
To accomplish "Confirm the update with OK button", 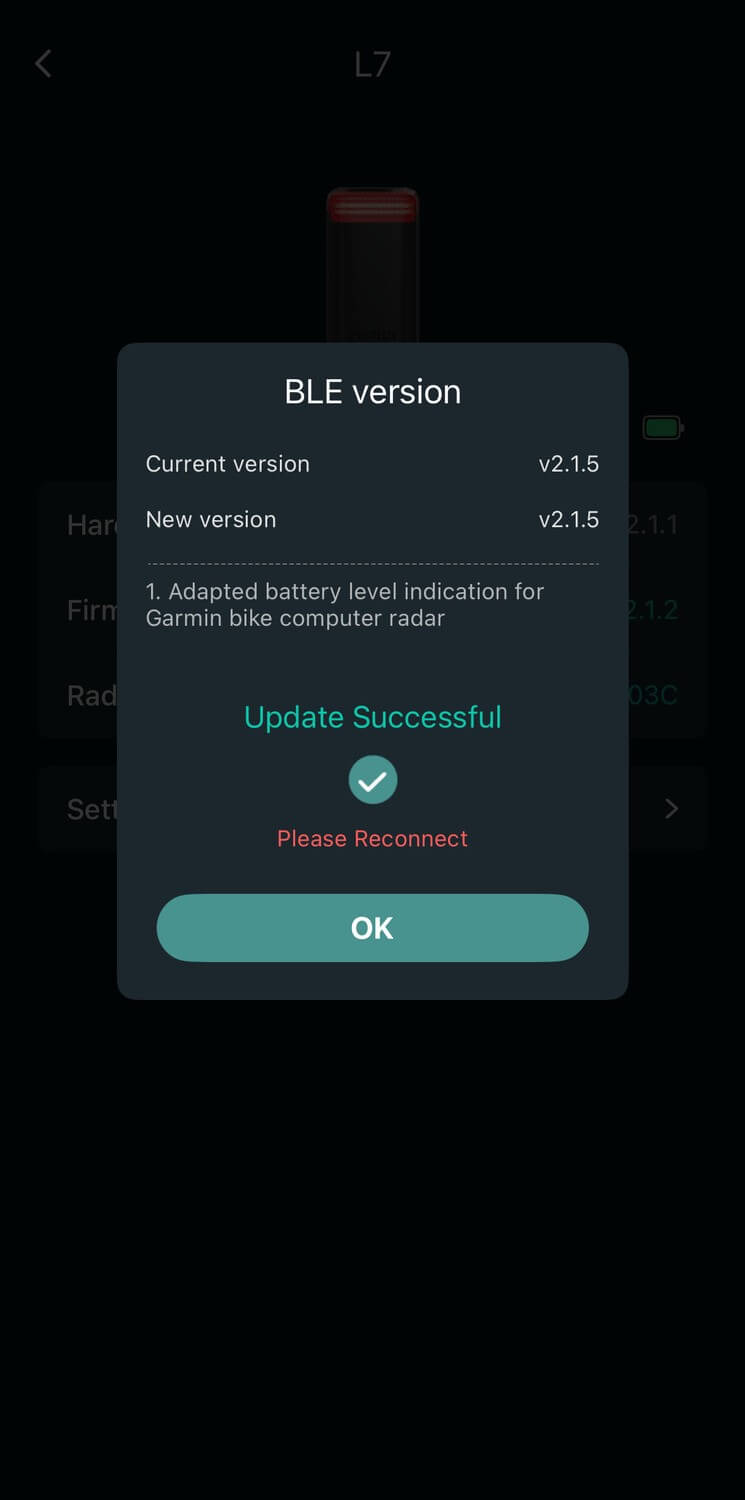I will [372, 928].
